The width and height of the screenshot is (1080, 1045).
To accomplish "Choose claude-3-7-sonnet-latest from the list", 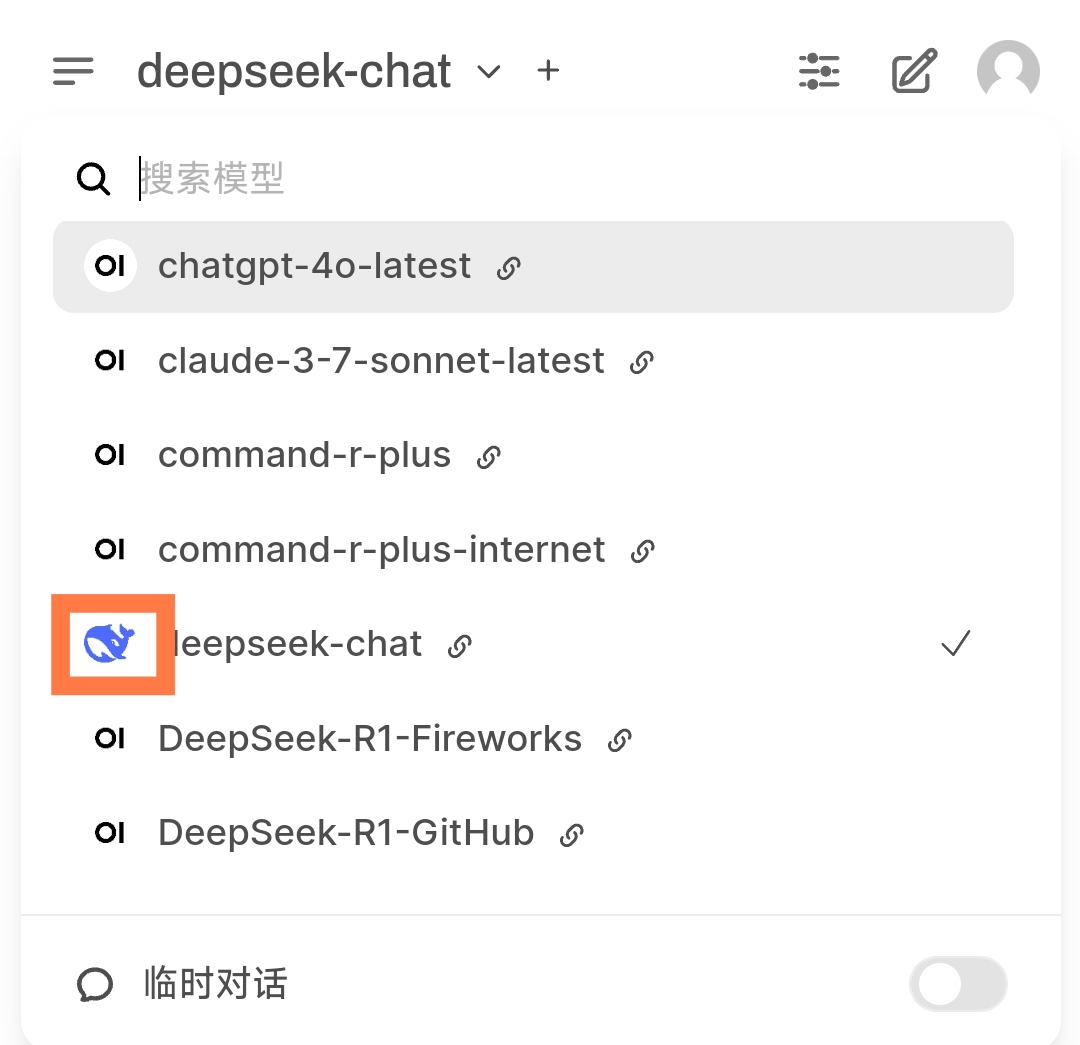I will pyautogui.click(x=533, y=361).
